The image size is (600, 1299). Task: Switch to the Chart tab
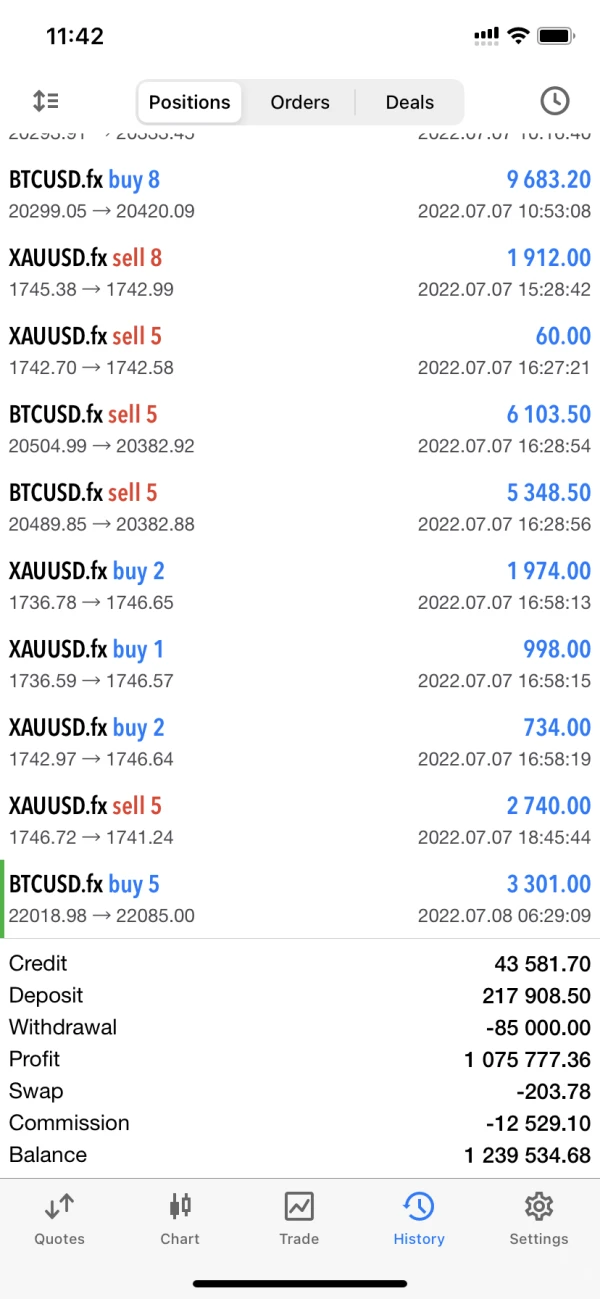[x=180, y=1219]
